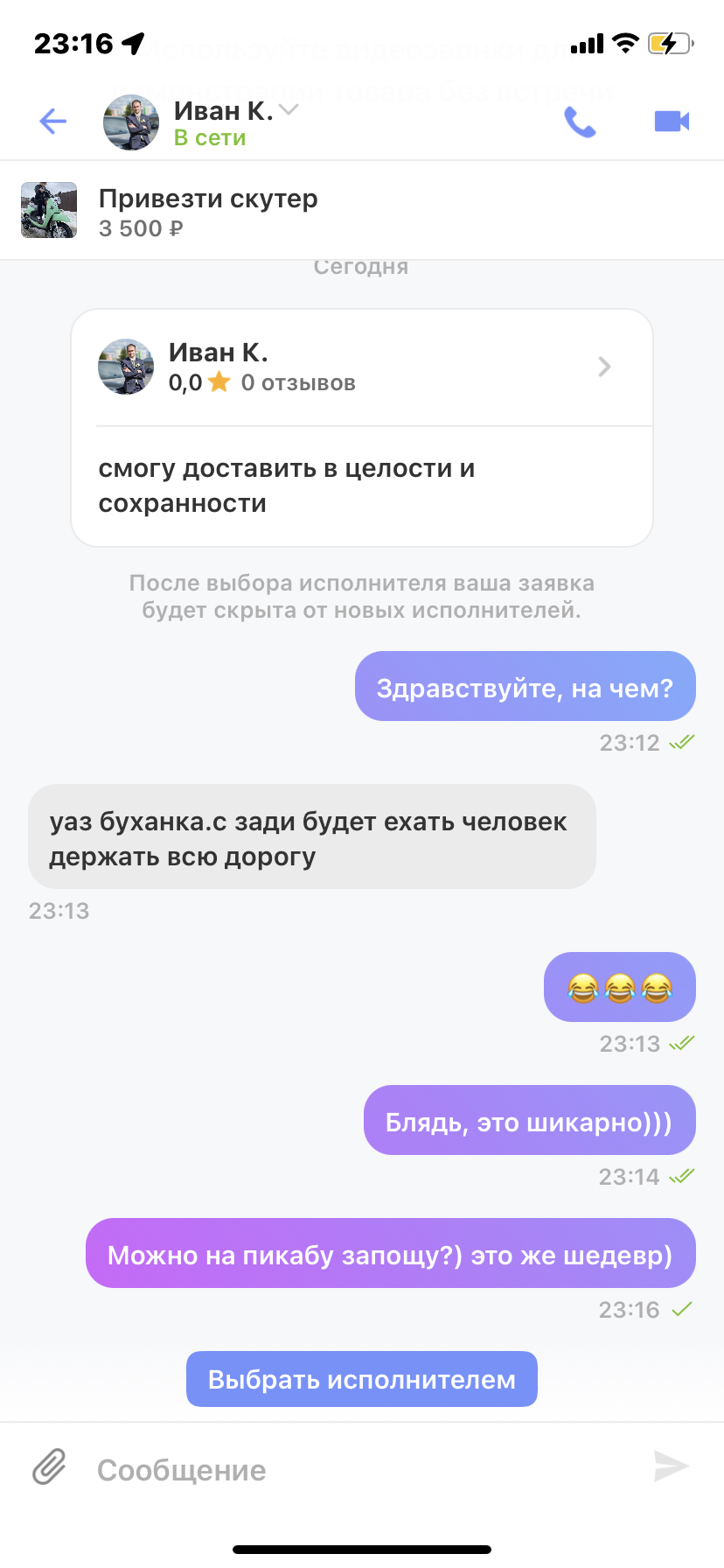Start a voice call with Иван К.

(580, 122)
